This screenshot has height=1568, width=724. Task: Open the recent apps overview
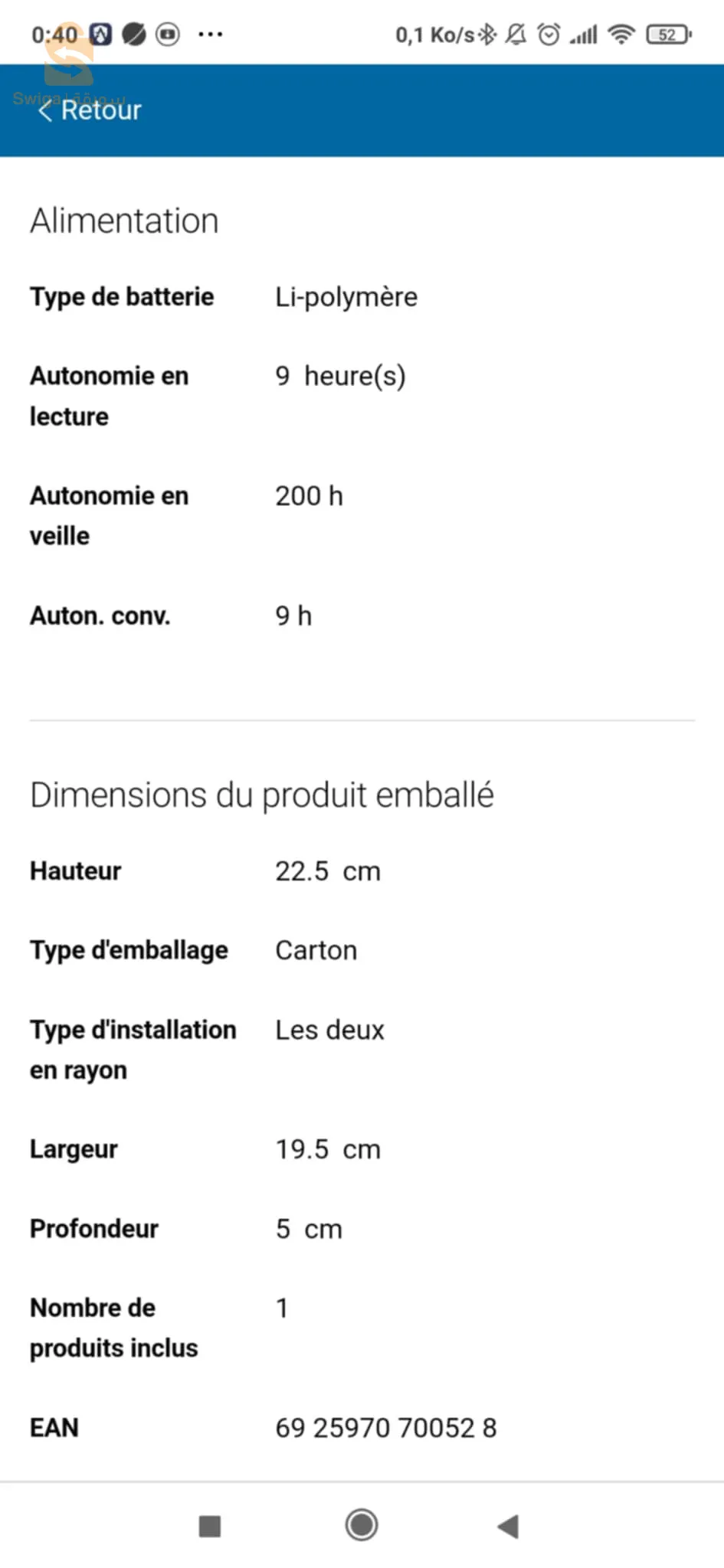(210, 1526)
